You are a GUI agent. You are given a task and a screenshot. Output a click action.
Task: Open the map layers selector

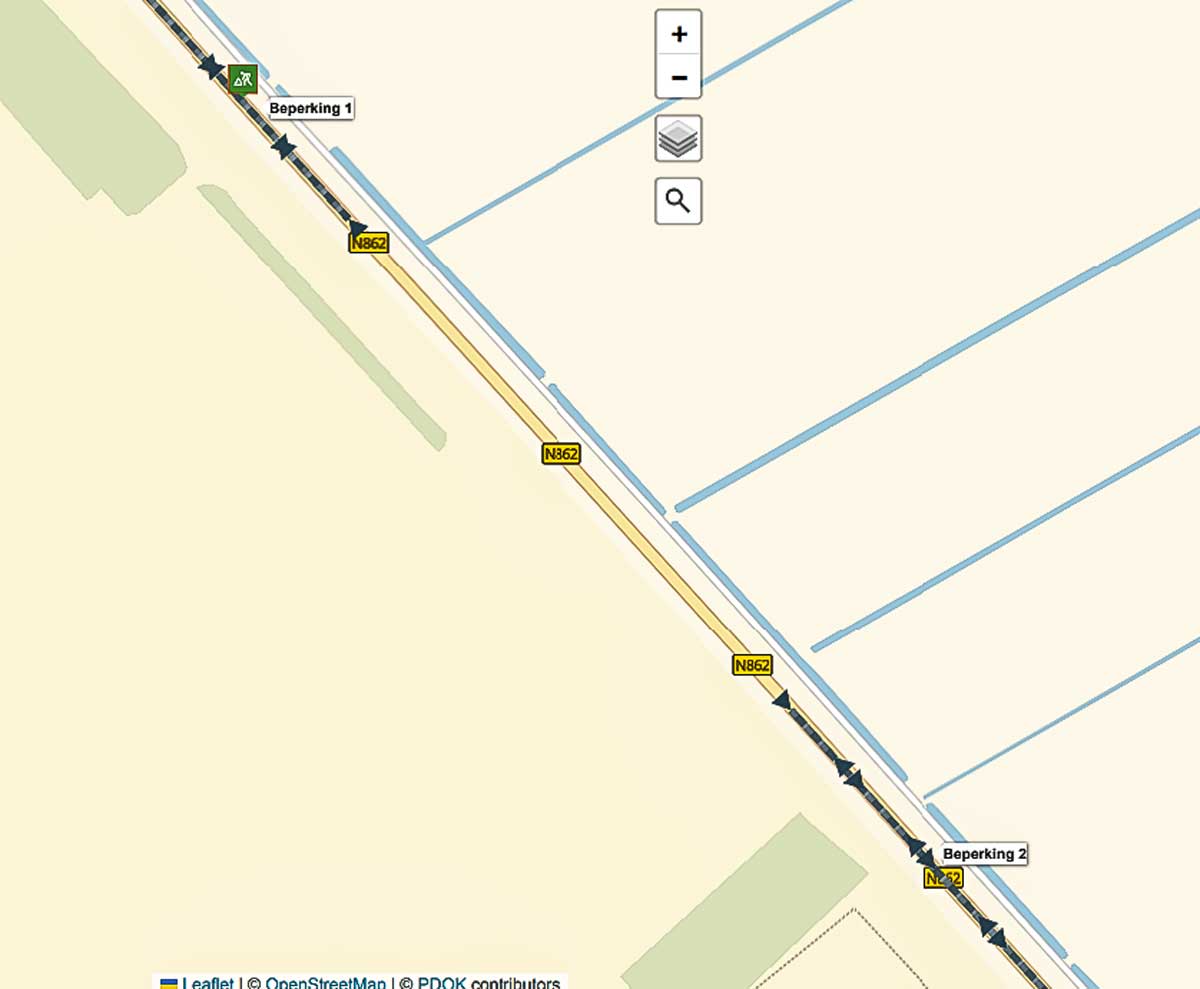(678, 138)
